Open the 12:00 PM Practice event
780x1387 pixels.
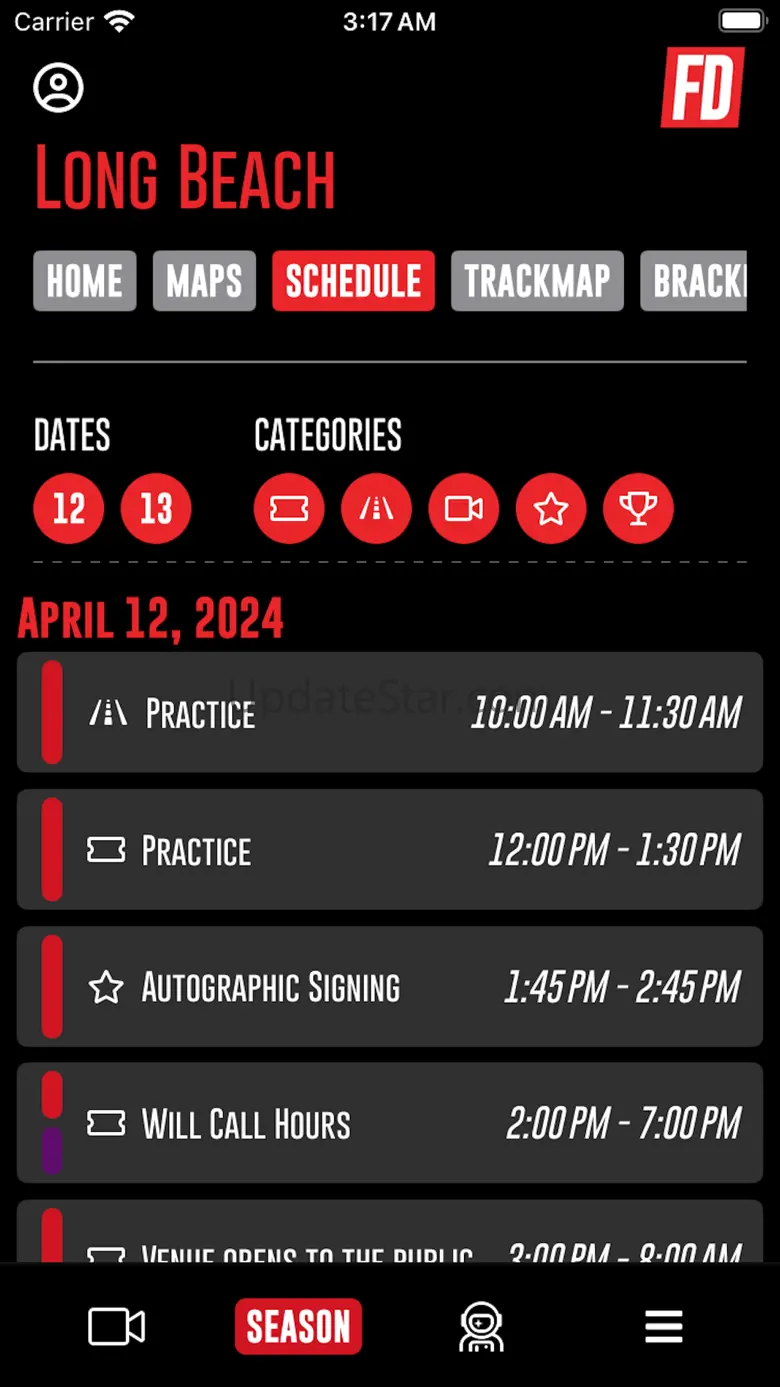[390, 849]
